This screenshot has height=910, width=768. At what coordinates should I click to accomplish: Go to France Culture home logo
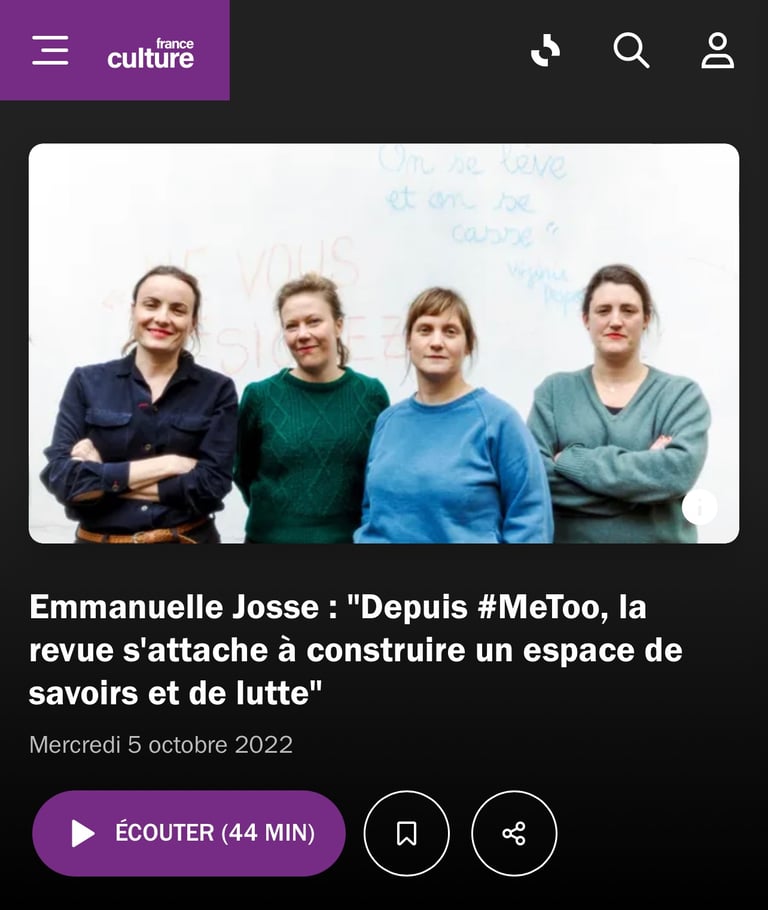151,53
